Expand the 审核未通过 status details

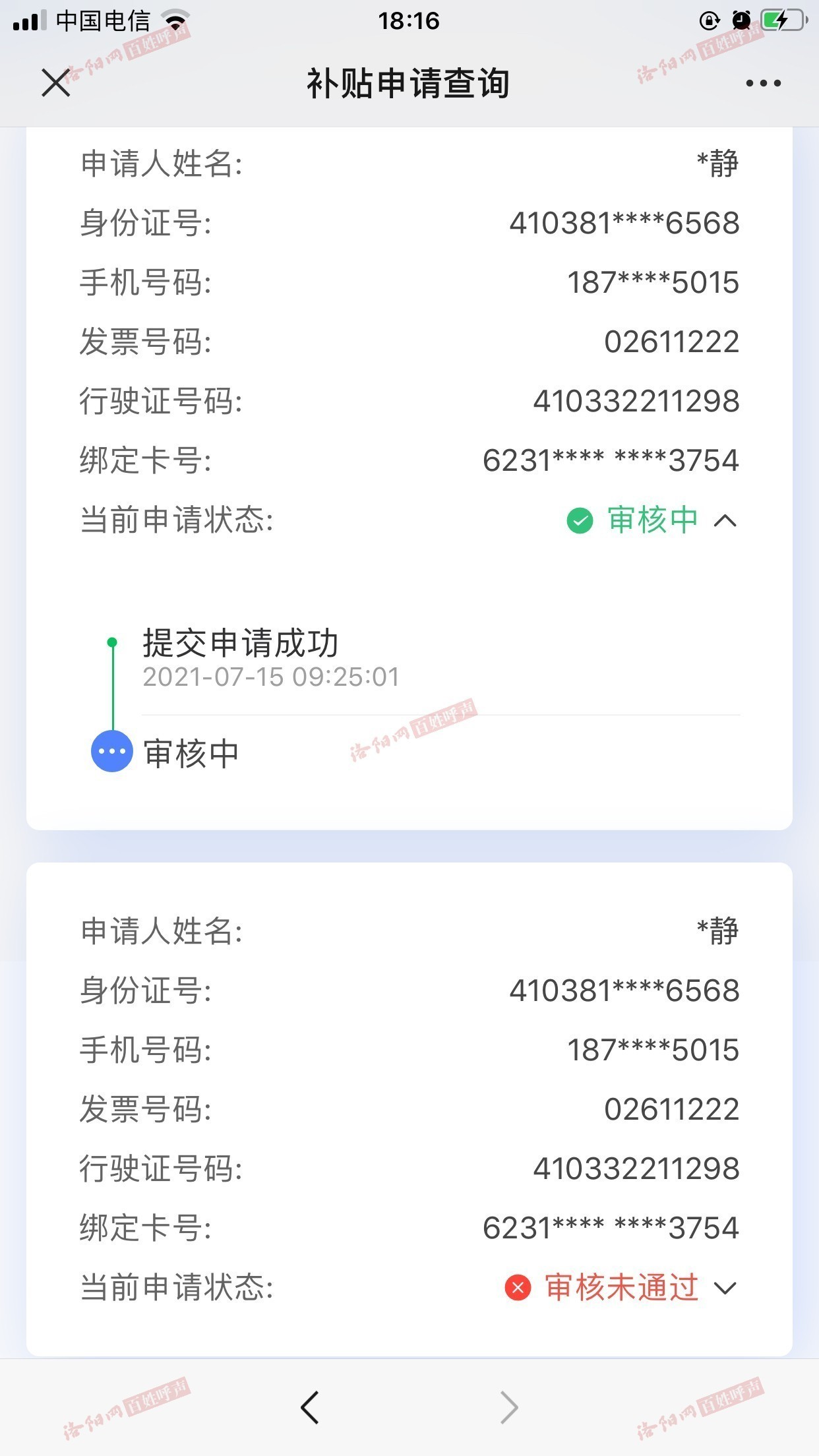point(725,1288)
